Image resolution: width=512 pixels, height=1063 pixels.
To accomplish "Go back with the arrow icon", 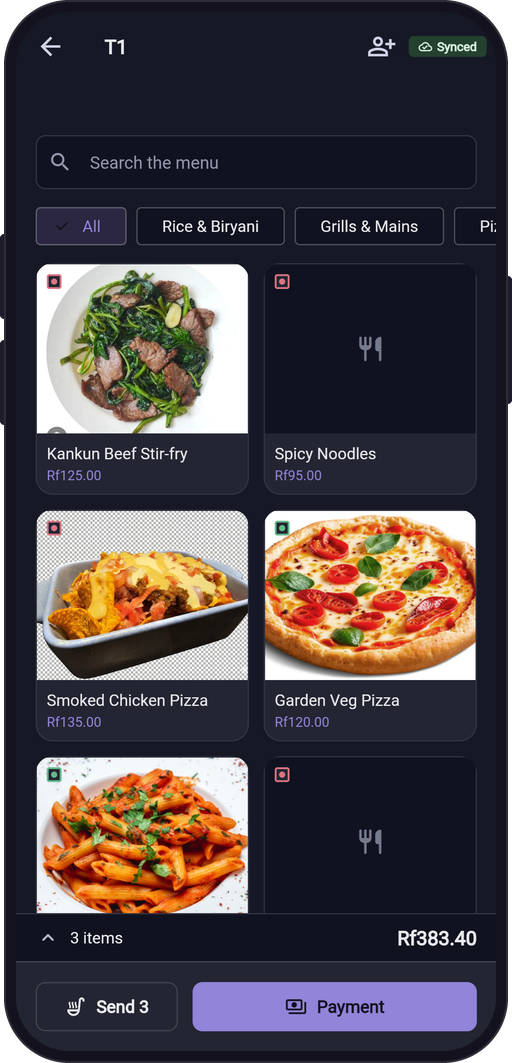I will (x=51, y=47).
